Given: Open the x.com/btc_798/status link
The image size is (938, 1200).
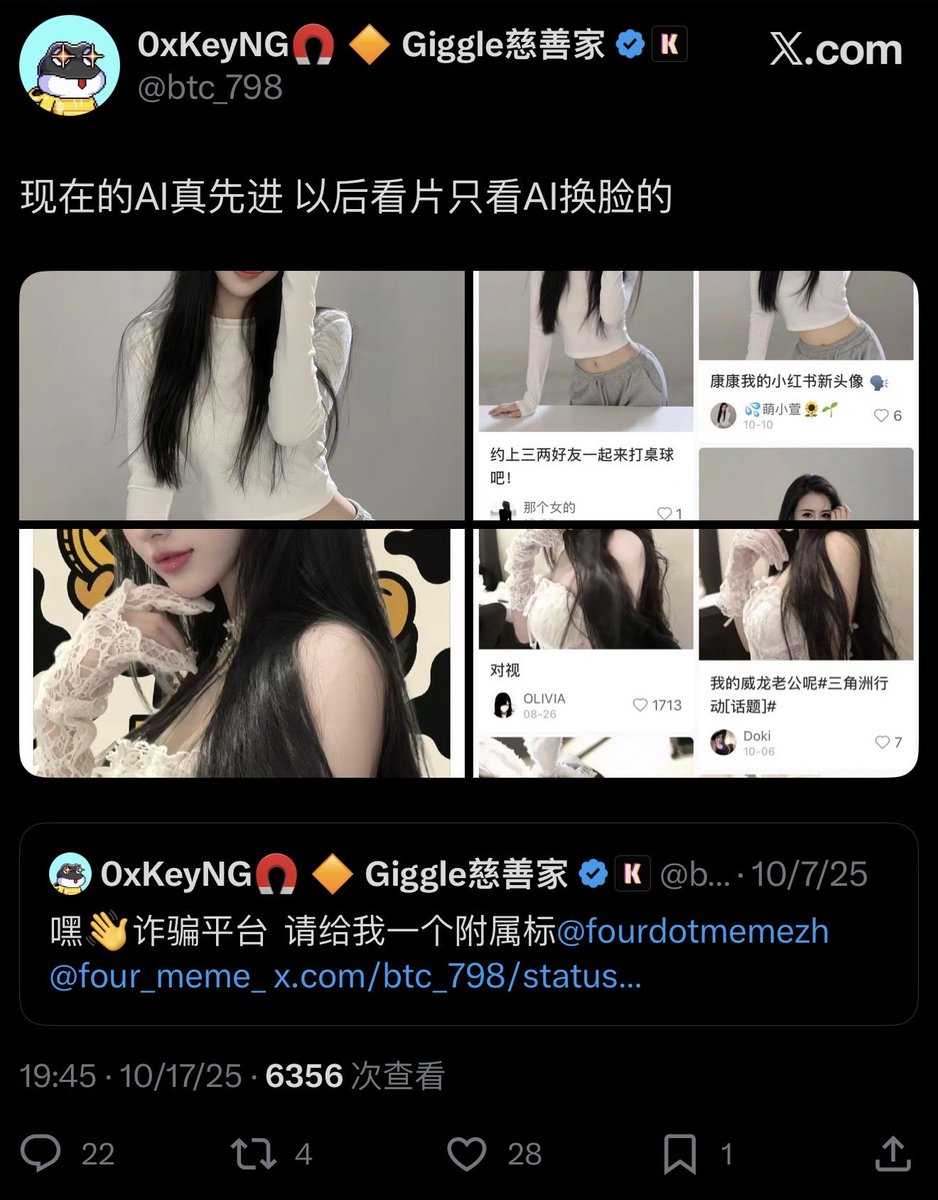Looking at the screenshot, I should click(458, 976).
